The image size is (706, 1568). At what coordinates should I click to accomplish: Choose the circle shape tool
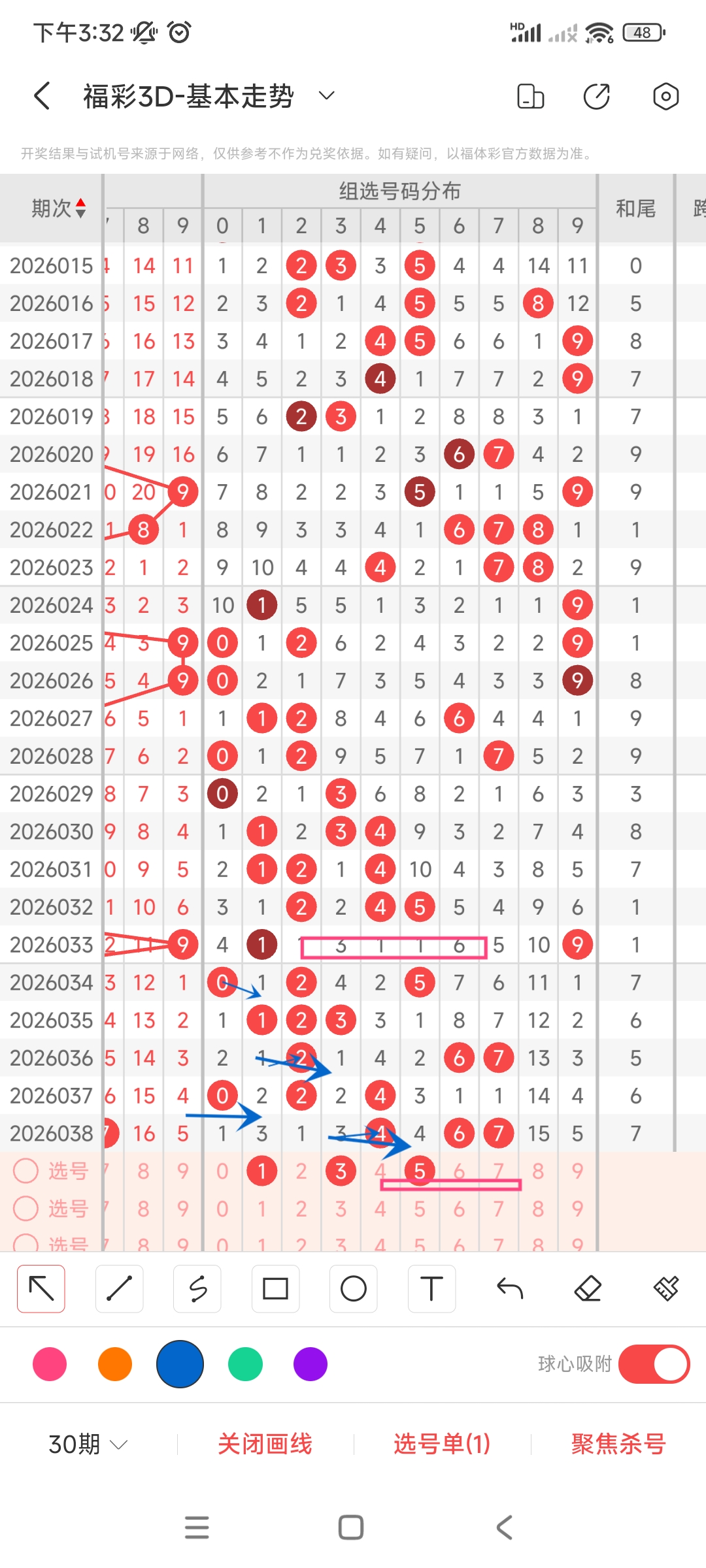click(354, 1289)
